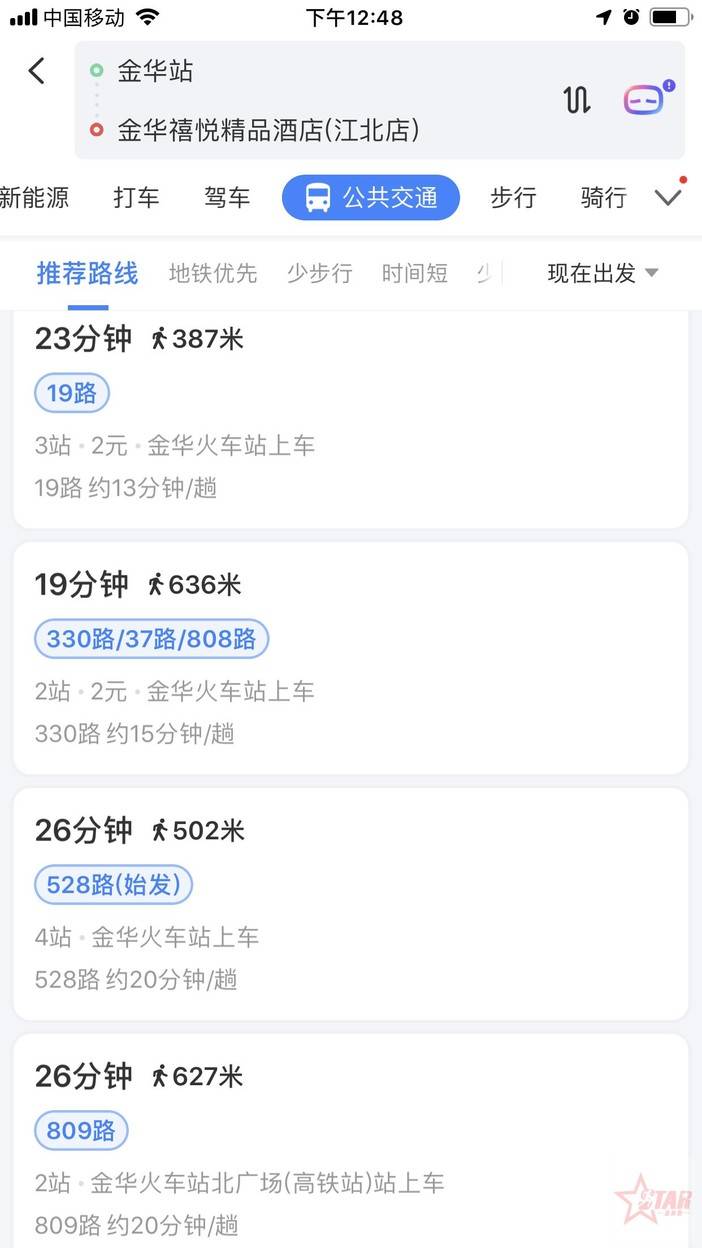Expand more travel modes chevron

click(668, 198)
